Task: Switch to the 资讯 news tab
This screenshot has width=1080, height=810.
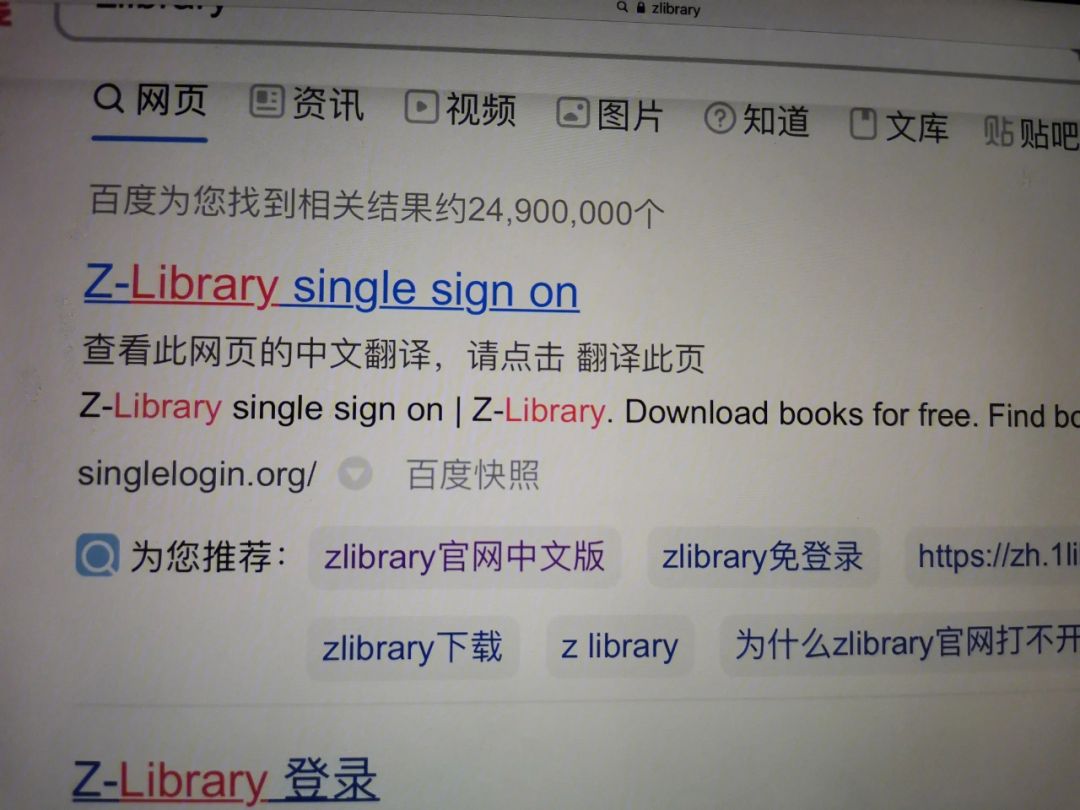Action: click(308, 103)
